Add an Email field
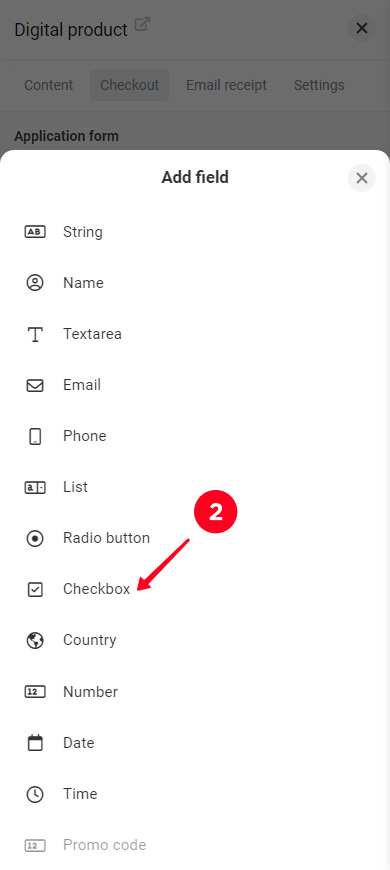 [195, 385]
